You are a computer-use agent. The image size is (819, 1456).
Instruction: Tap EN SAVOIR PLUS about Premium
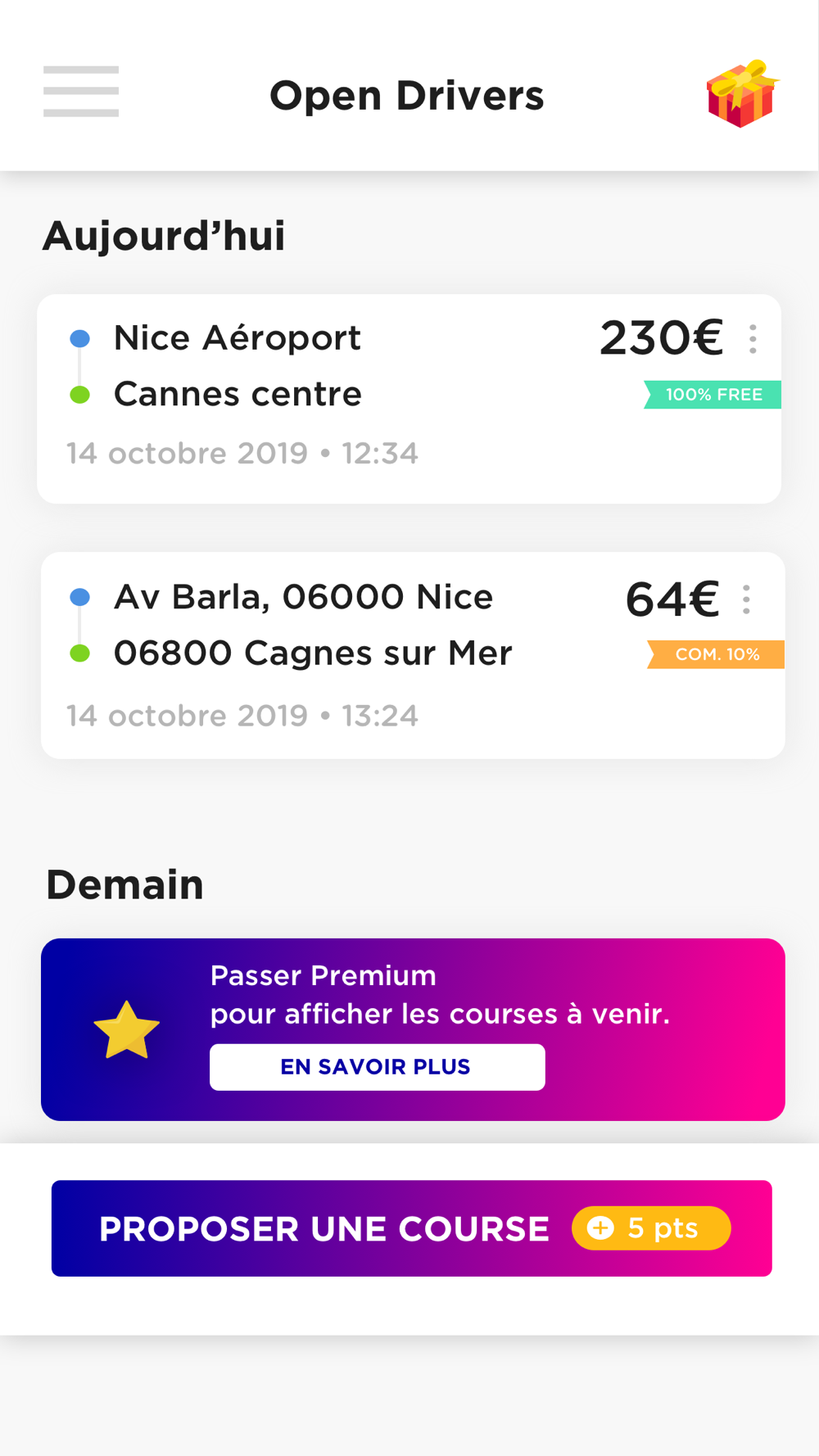[377, 1066]
